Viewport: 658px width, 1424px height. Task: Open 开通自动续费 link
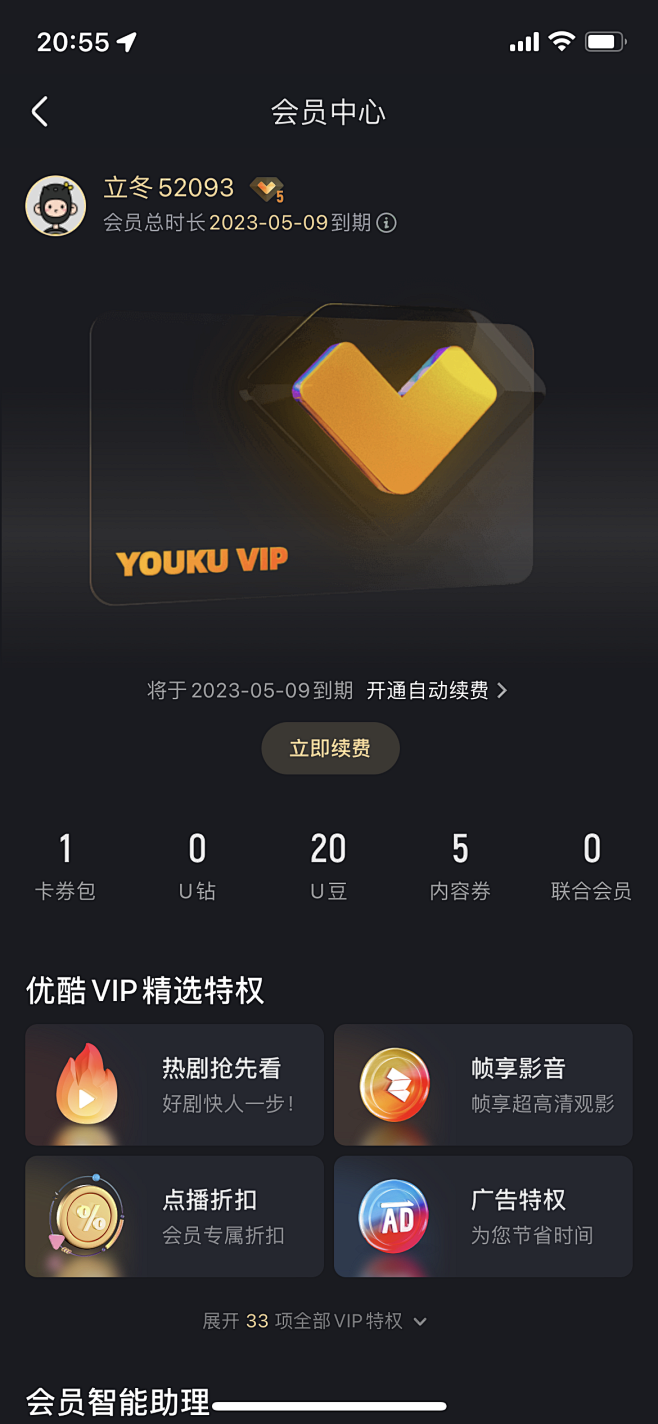(437, 690)
